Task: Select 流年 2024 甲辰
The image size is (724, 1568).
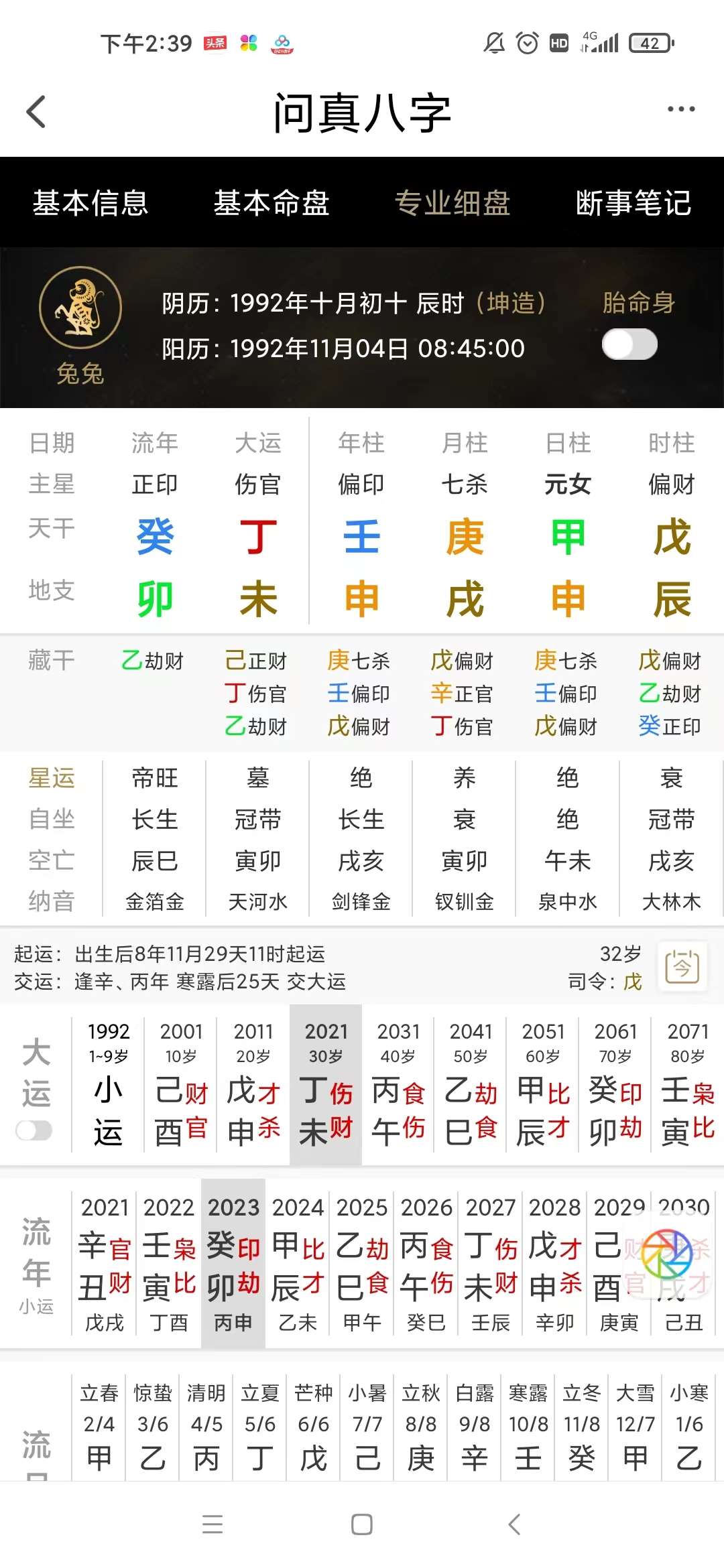Action: (298, 1263)
